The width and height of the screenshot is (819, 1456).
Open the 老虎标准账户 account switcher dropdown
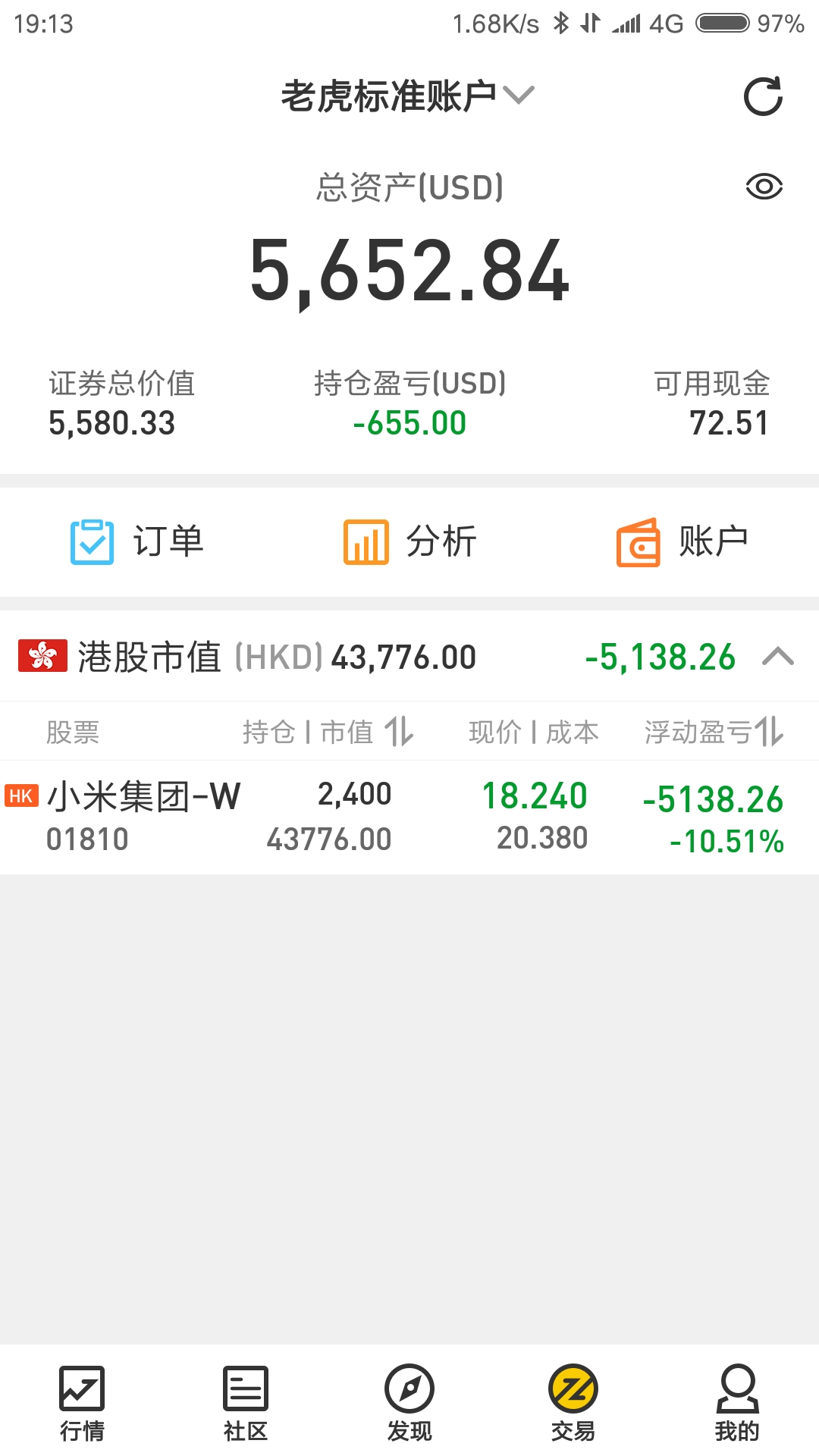click(x=408, y=96)
